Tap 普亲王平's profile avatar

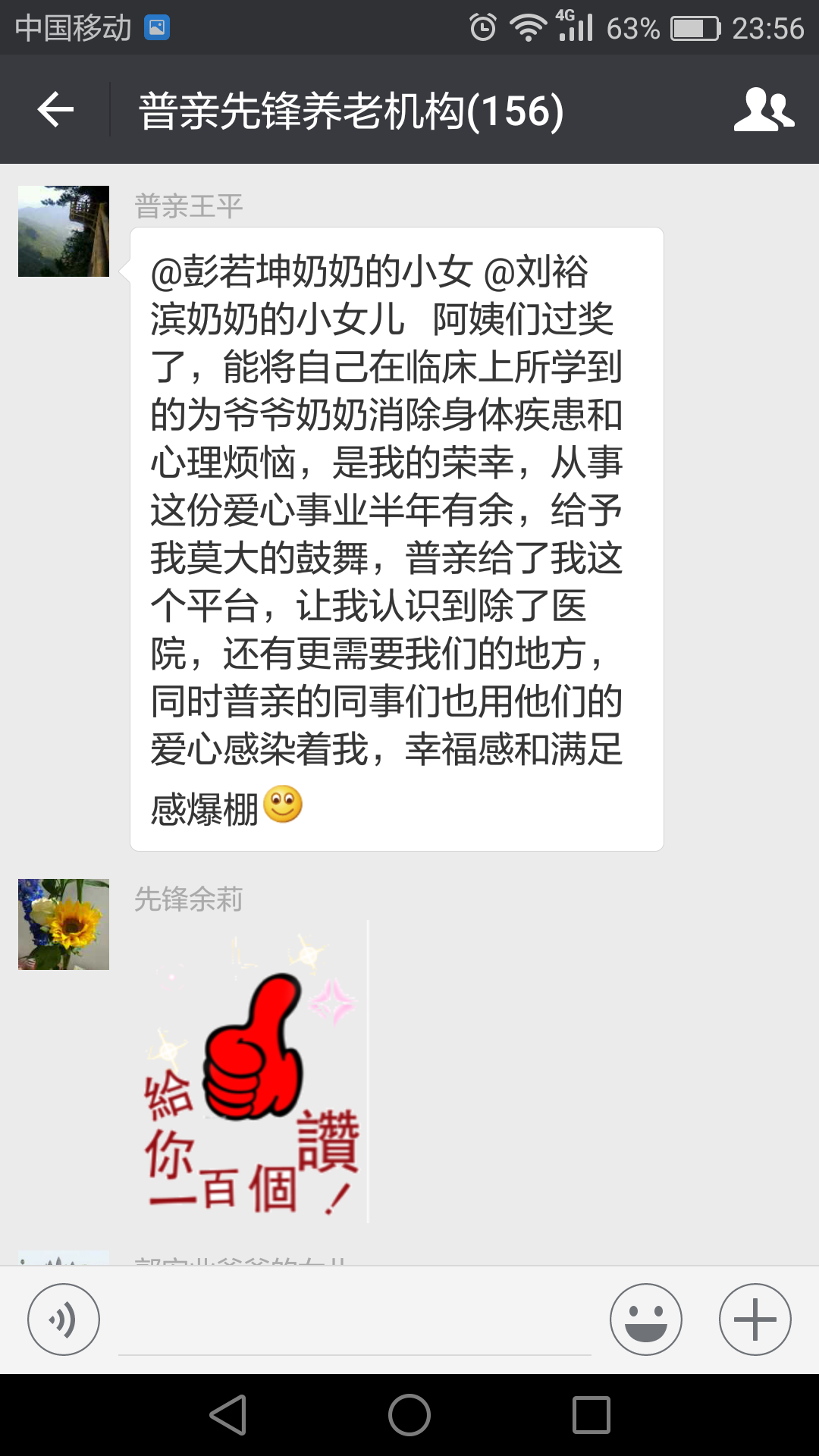(x=64, y=231)
